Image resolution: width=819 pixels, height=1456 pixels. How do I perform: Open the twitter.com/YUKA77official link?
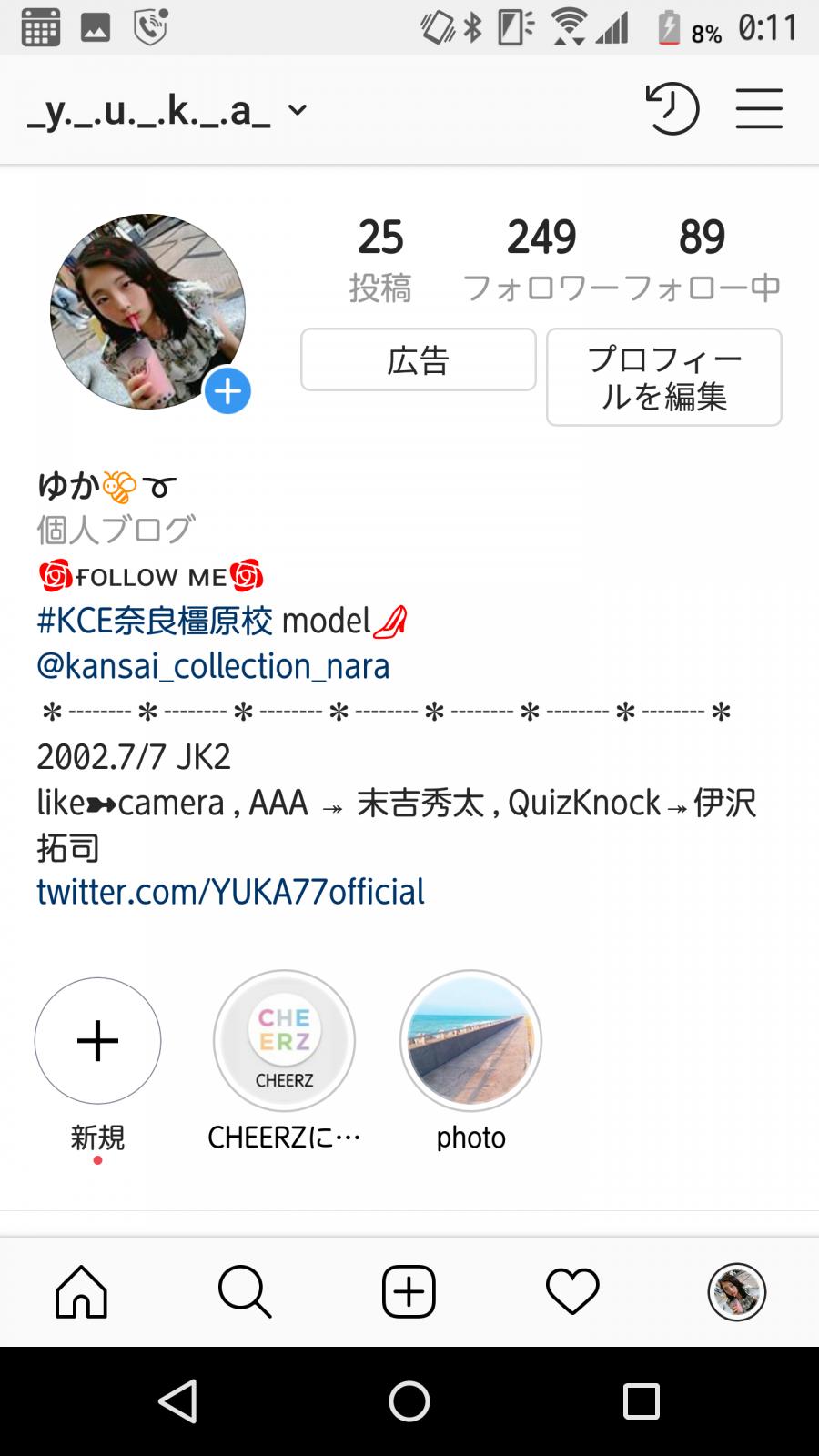tap(230, 892)
